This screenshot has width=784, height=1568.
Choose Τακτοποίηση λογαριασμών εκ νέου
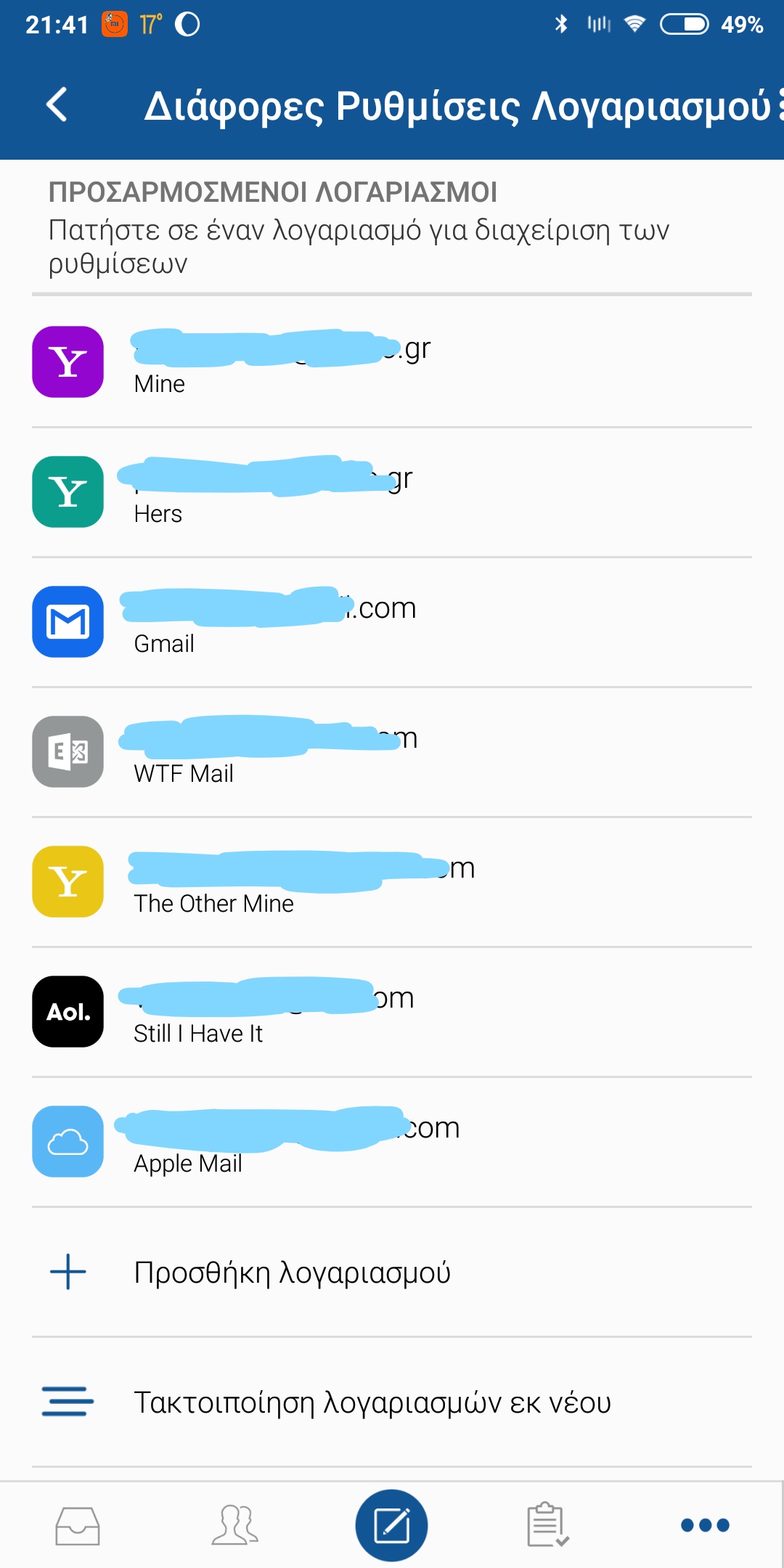coord(370,1402)
